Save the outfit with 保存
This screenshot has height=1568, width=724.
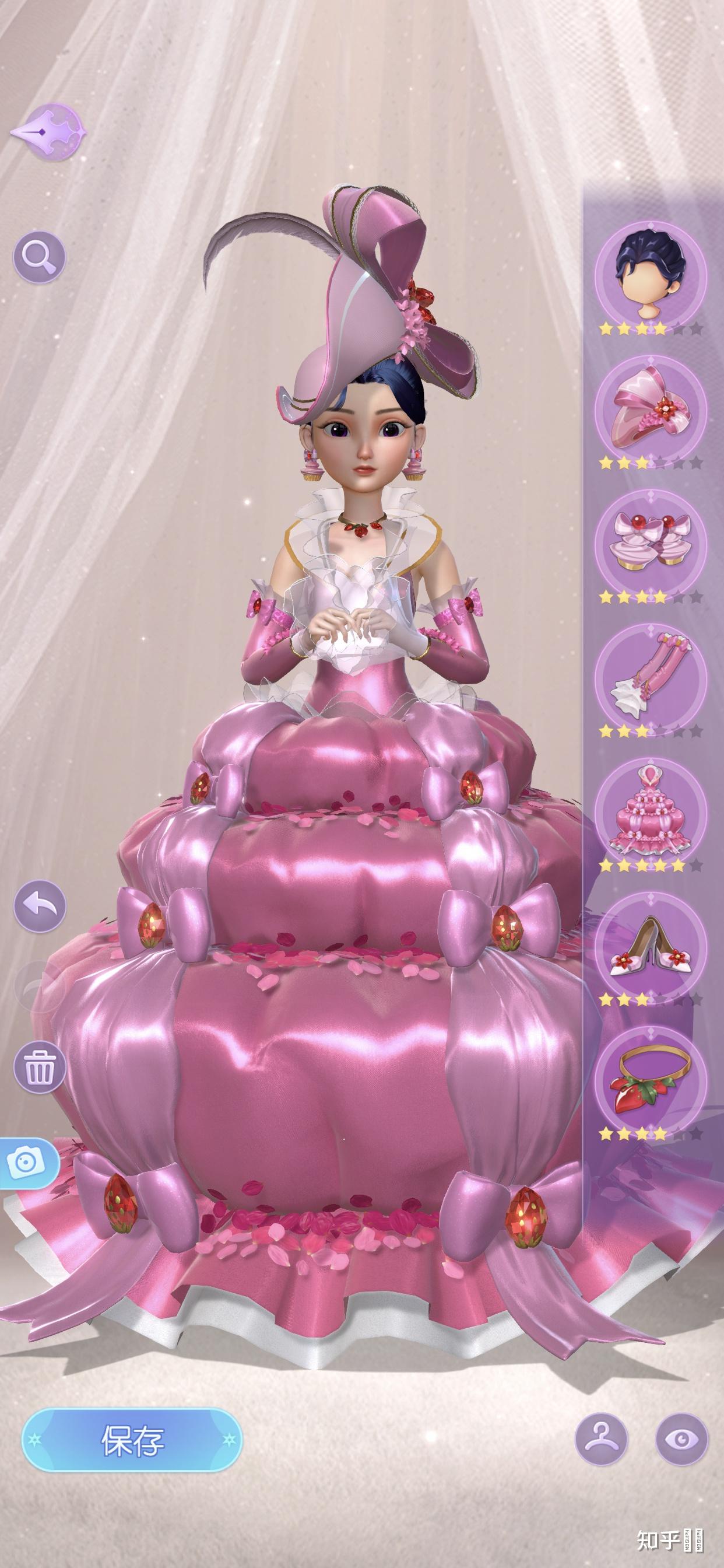pos(132,1440)
